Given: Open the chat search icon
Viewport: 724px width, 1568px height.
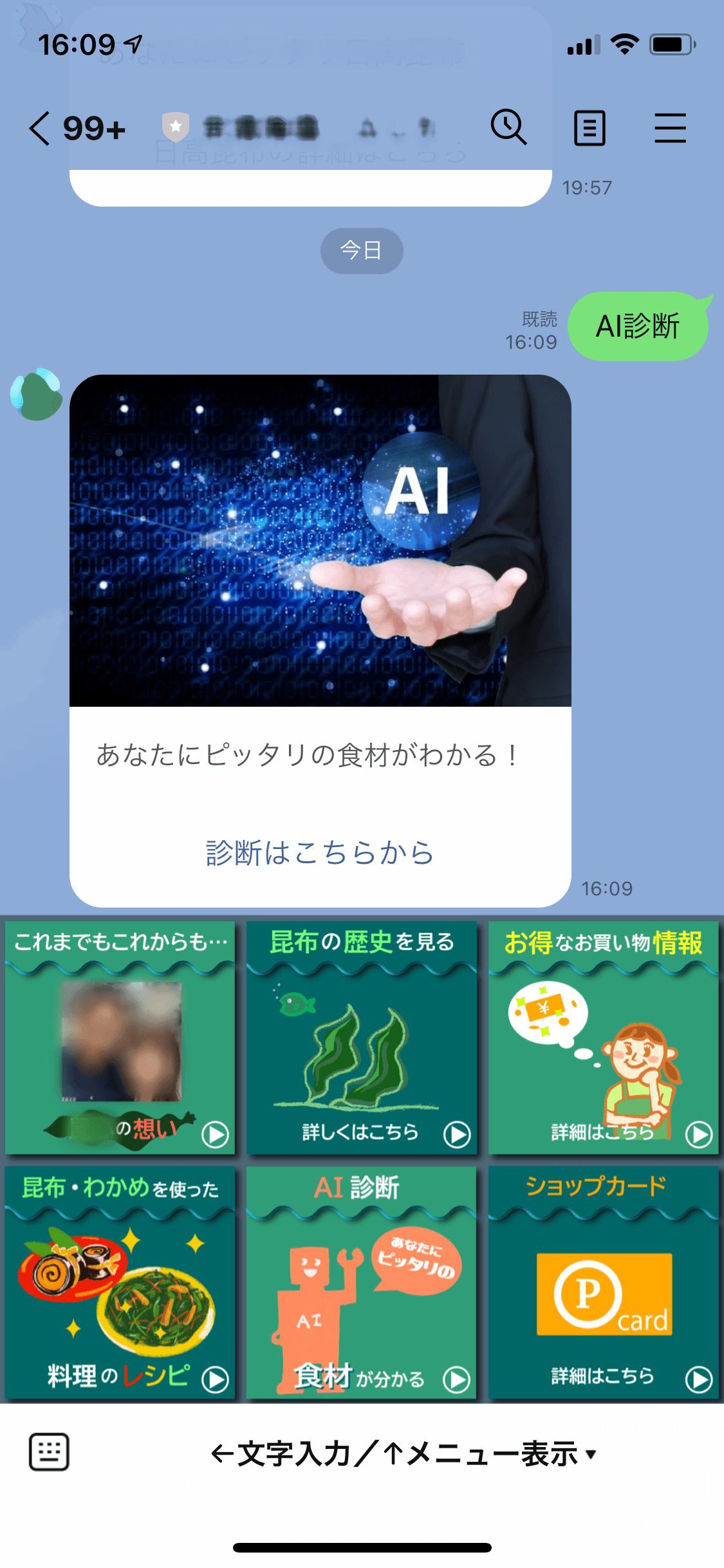Looking at the screenshot, I should [508, 127].
